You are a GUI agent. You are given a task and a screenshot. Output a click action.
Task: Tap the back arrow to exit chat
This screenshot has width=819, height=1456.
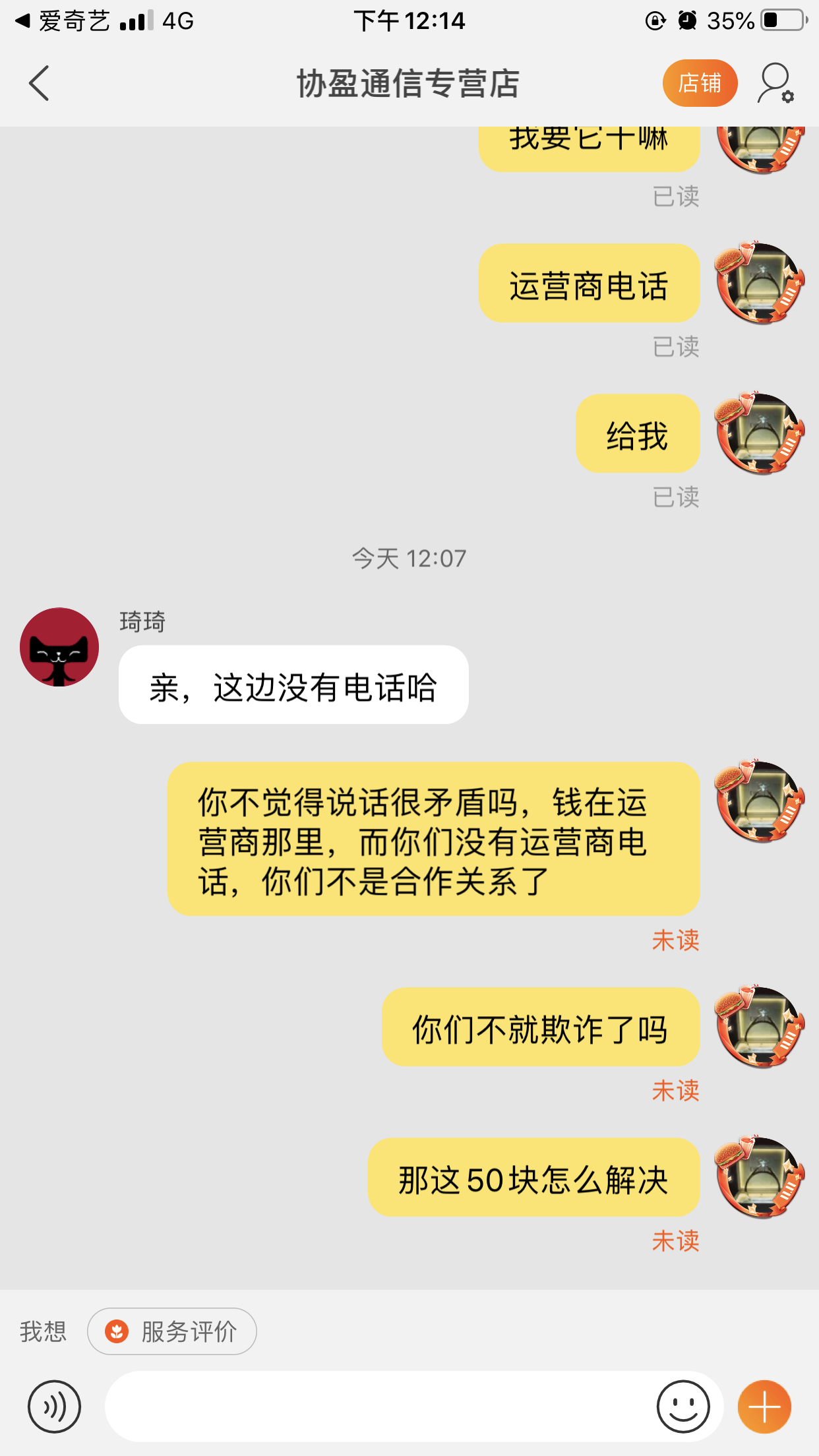[x=40, y=82]
